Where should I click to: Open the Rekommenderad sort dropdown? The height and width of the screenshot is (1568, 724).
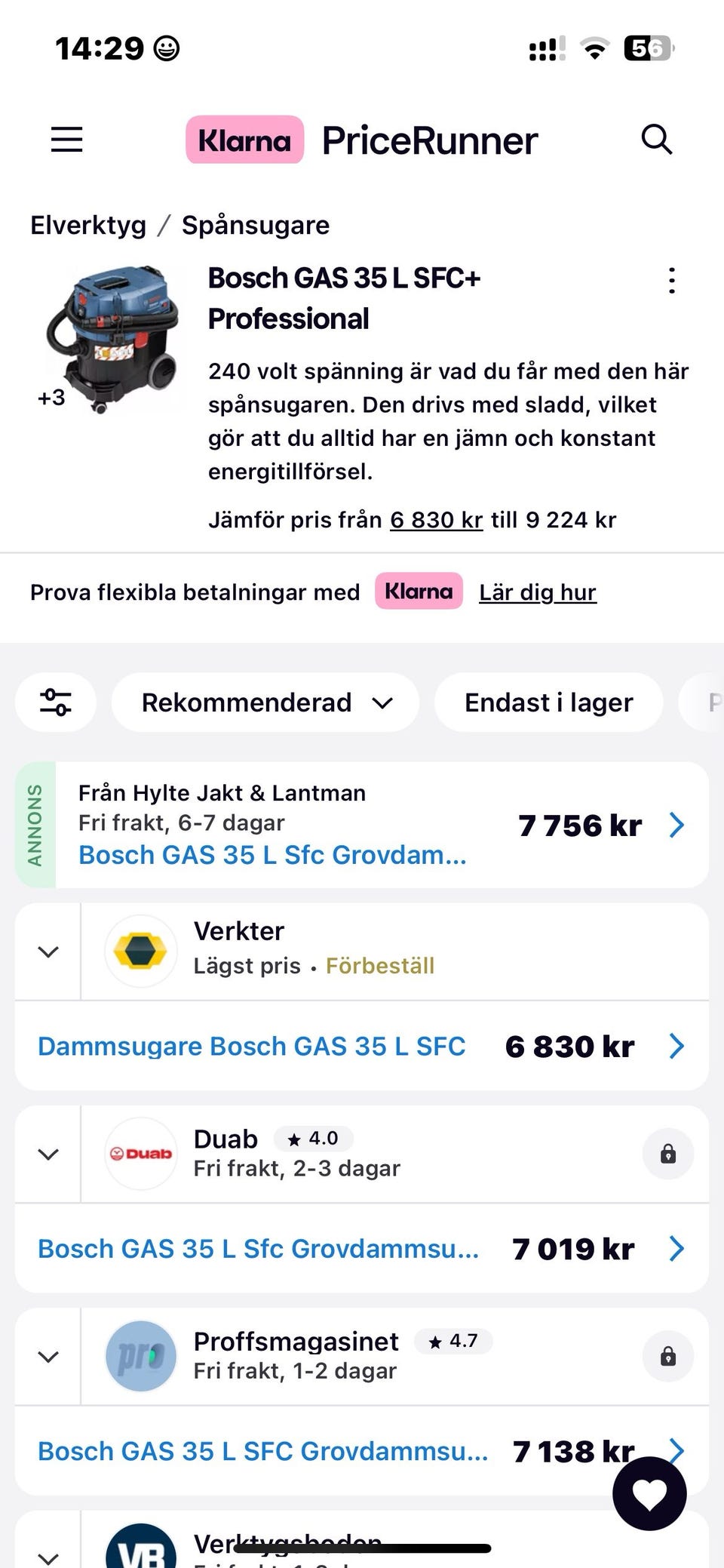coord(265,703)
